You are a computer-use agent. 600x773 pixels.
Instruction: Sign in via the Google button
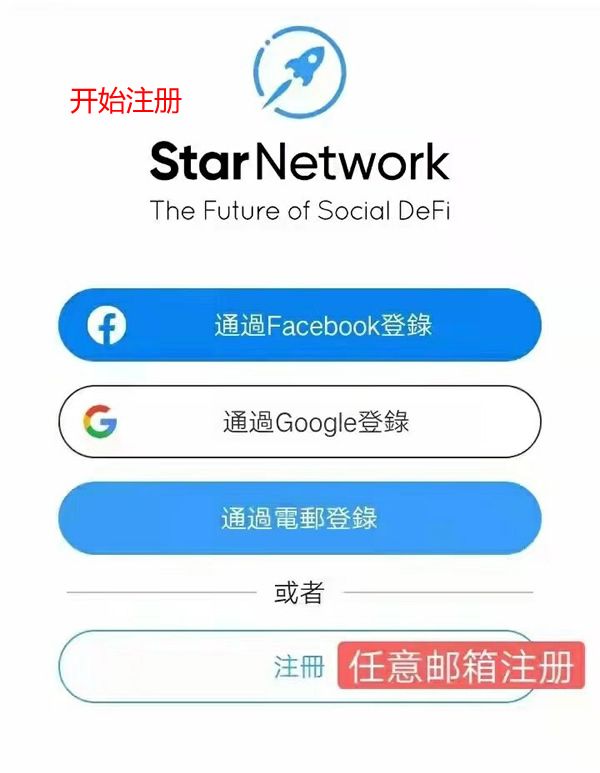click(x=300, y=422)
